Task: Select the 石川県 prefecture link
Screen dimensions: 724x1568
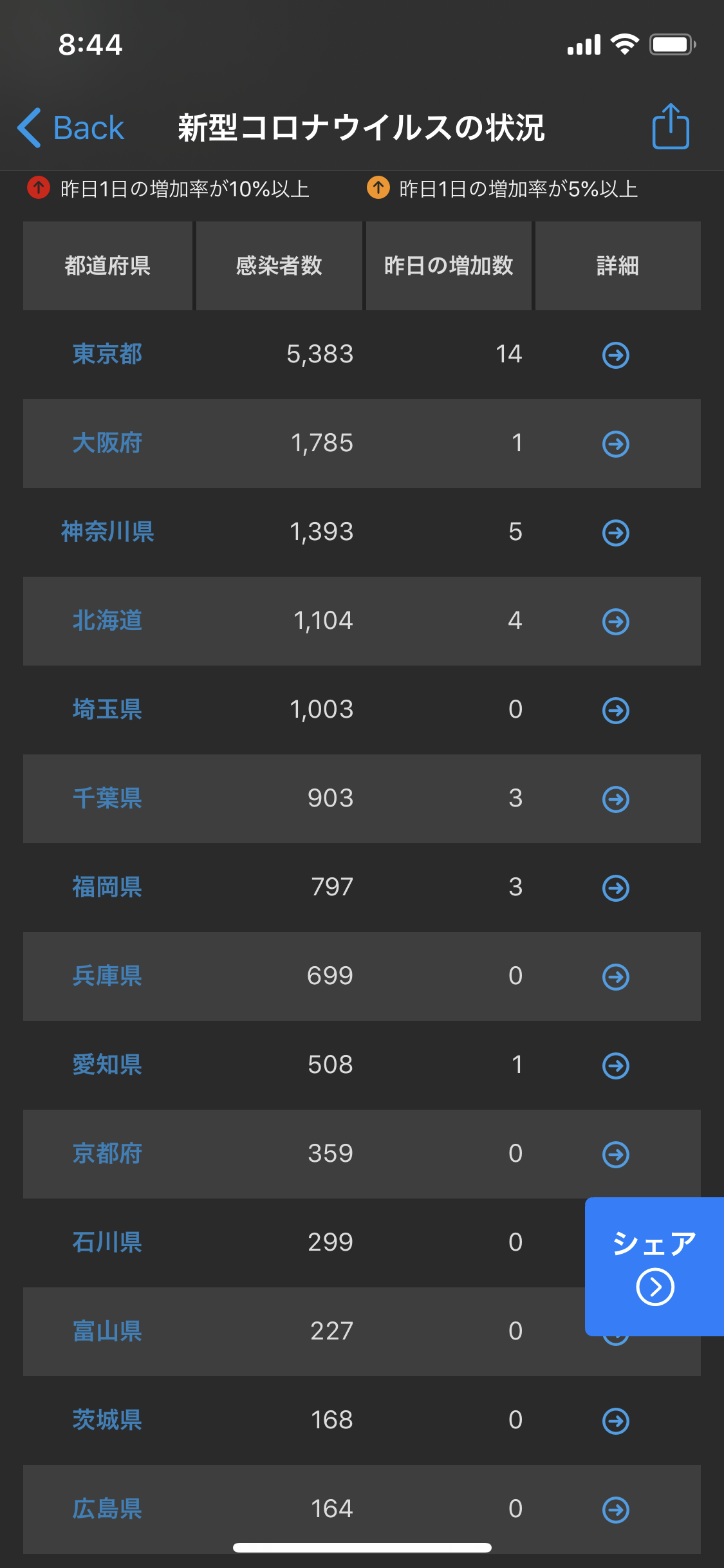Action: (107, 1242)
